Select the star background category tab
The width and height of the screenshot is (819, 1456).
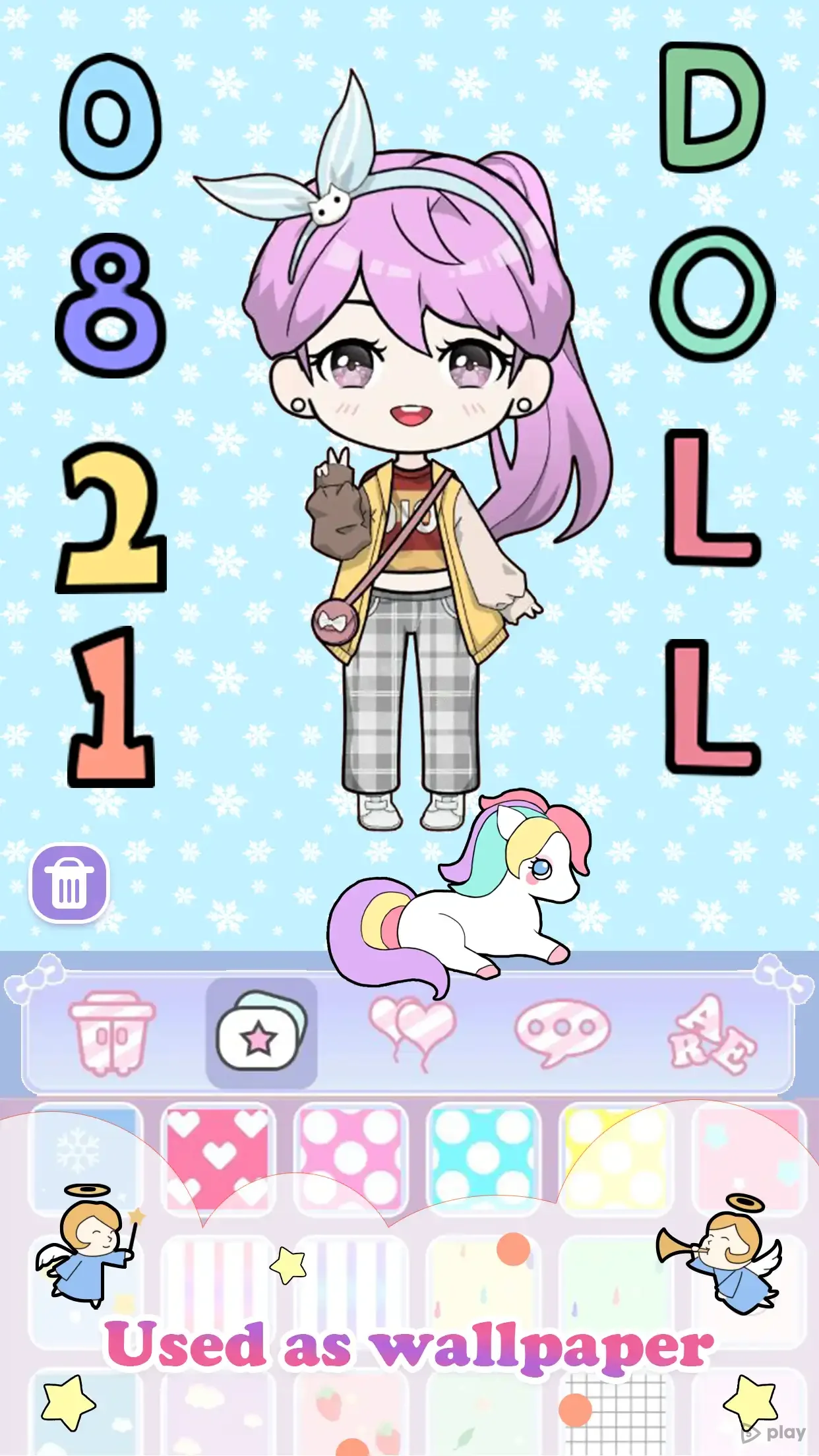[261, 1033]
